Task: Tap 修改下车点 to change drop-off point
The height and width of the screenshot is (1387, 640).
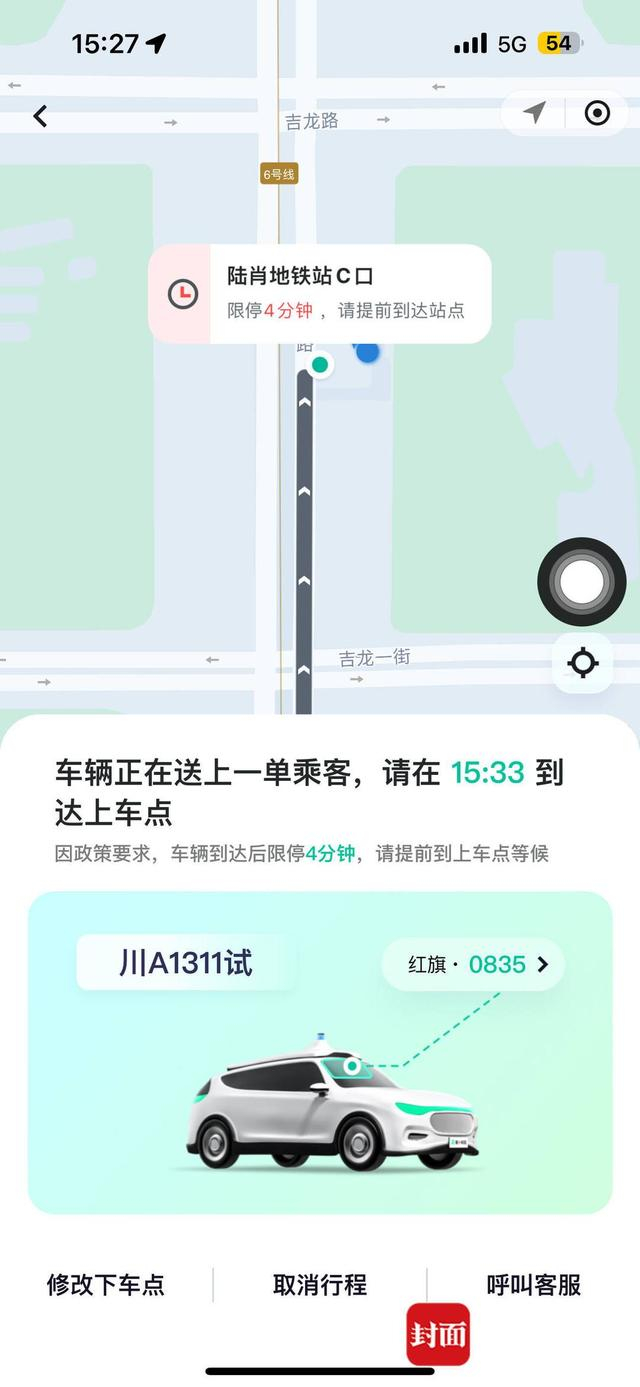Action: [106, 1285]
